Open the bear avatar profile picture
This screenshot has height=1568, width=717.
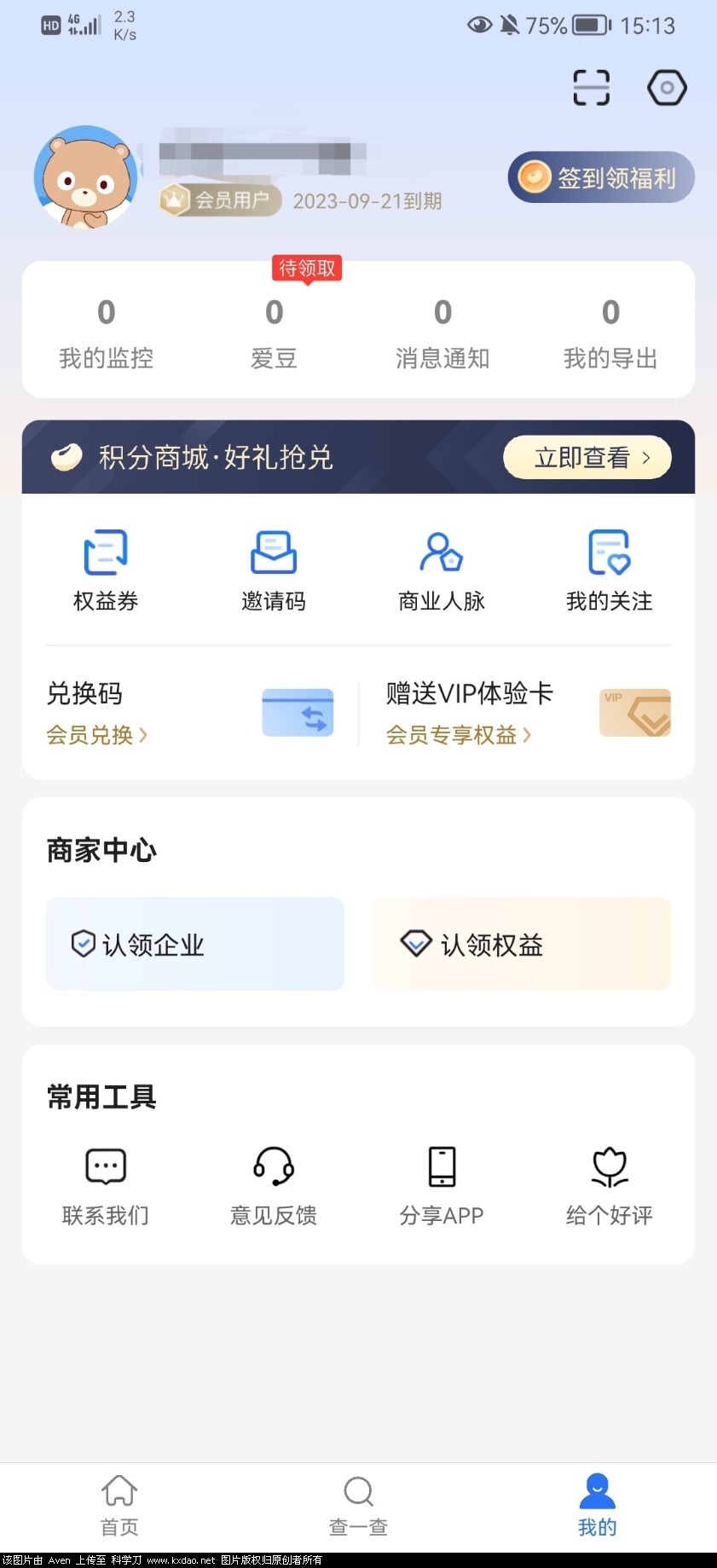[87, 176]
